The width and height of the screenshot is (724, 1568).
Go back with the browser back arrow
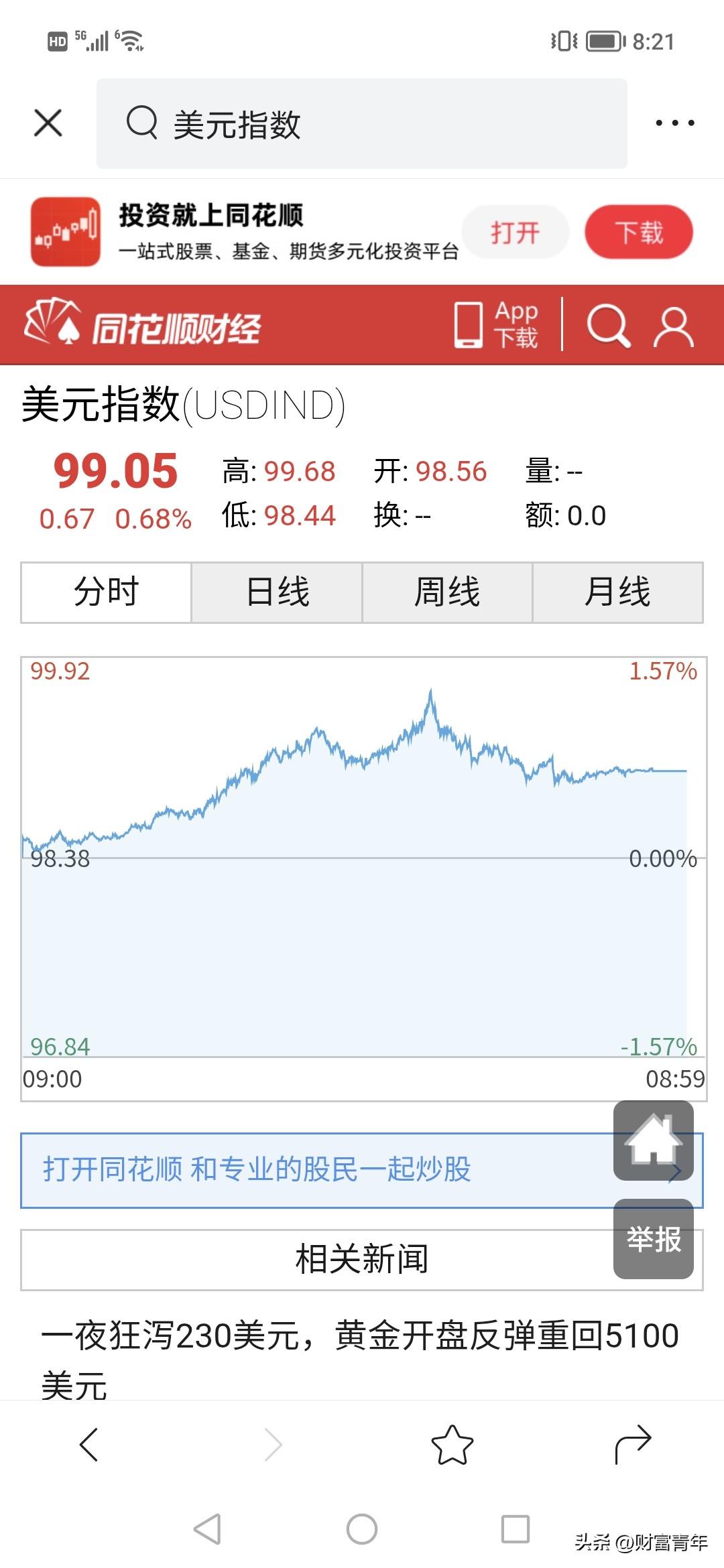click(x=89, y=1444)
